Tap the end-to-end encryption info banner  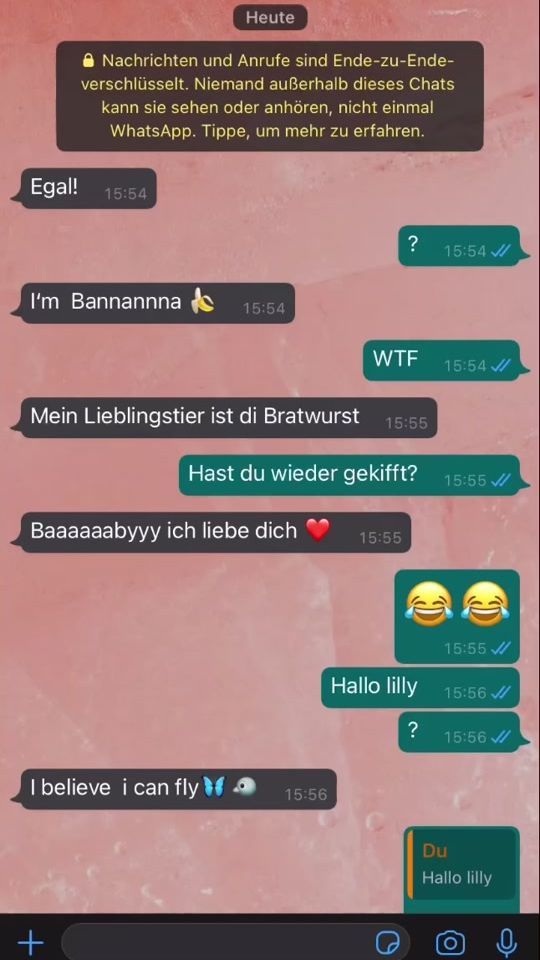click(x=269, y=96)
